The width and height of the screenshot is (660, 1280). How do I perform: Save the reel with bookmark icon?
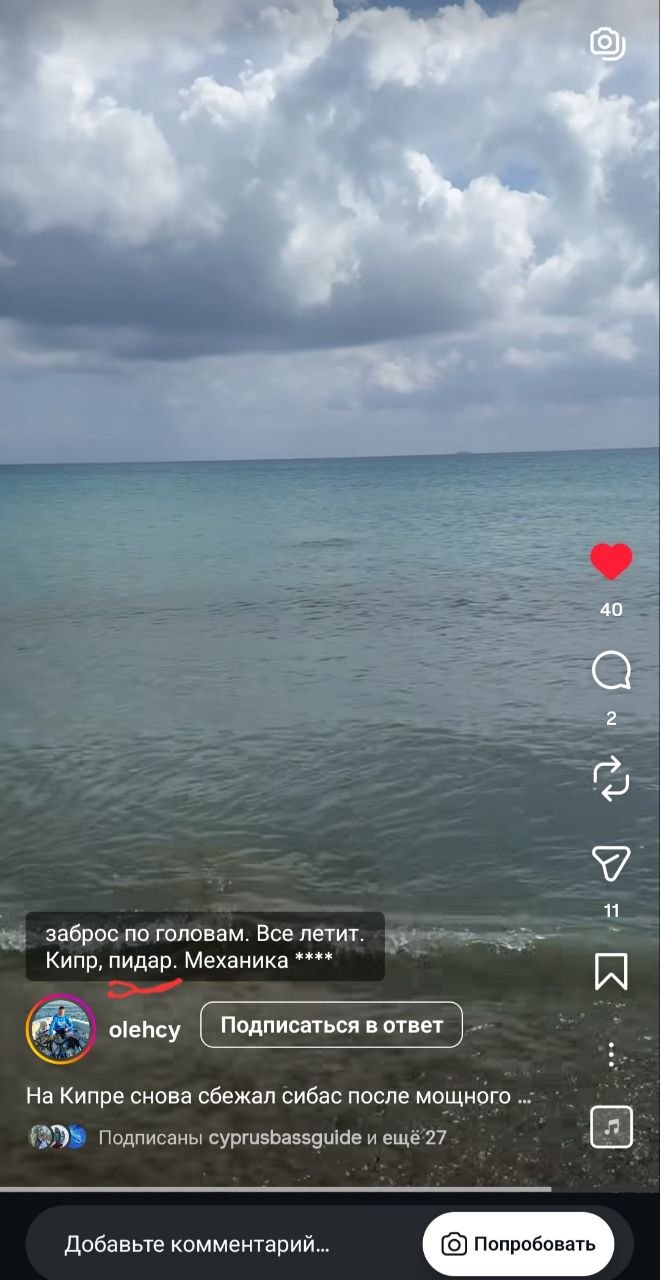[611, 971]
